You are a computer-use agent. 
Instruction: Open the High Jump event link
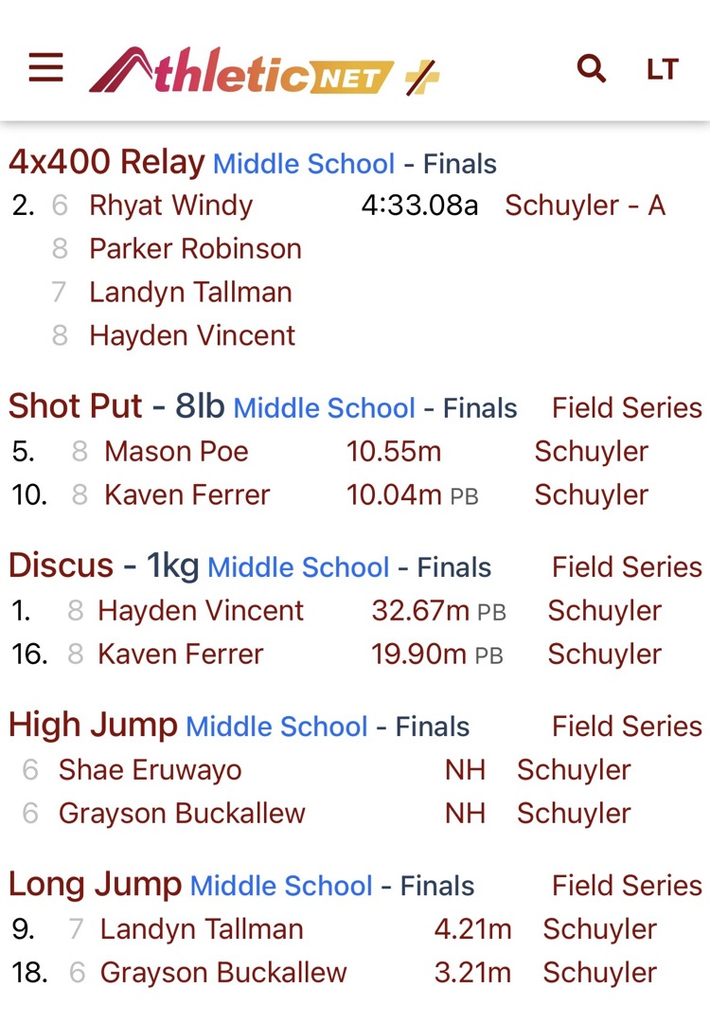92,725
